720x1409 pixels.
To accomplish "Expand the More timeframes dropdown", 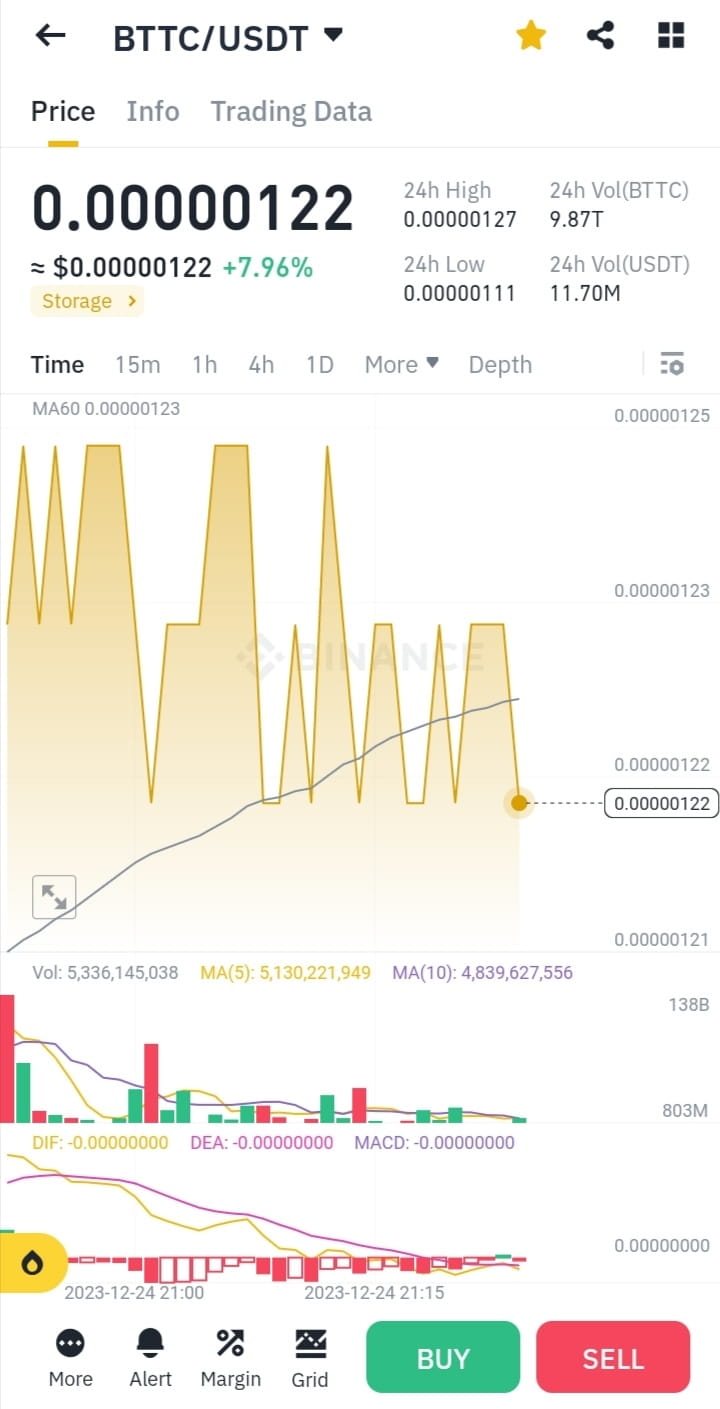I will [401, 364].
